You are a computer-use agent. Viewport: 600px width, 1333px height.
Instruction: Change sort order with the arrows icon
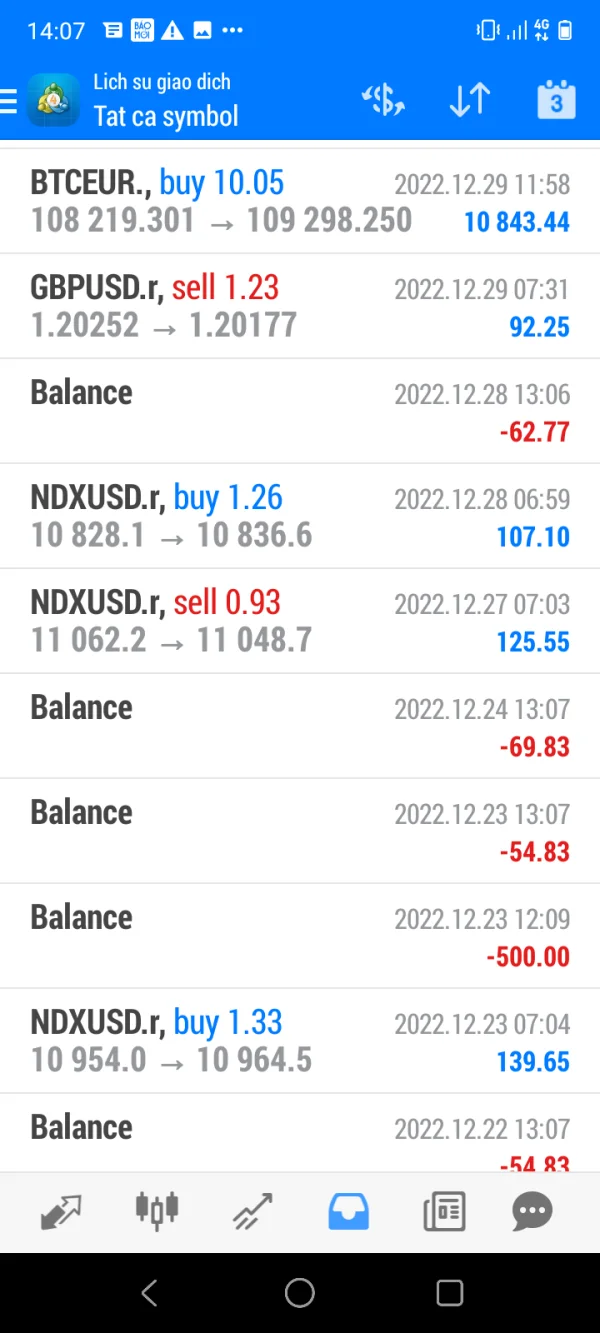point(469,101)
